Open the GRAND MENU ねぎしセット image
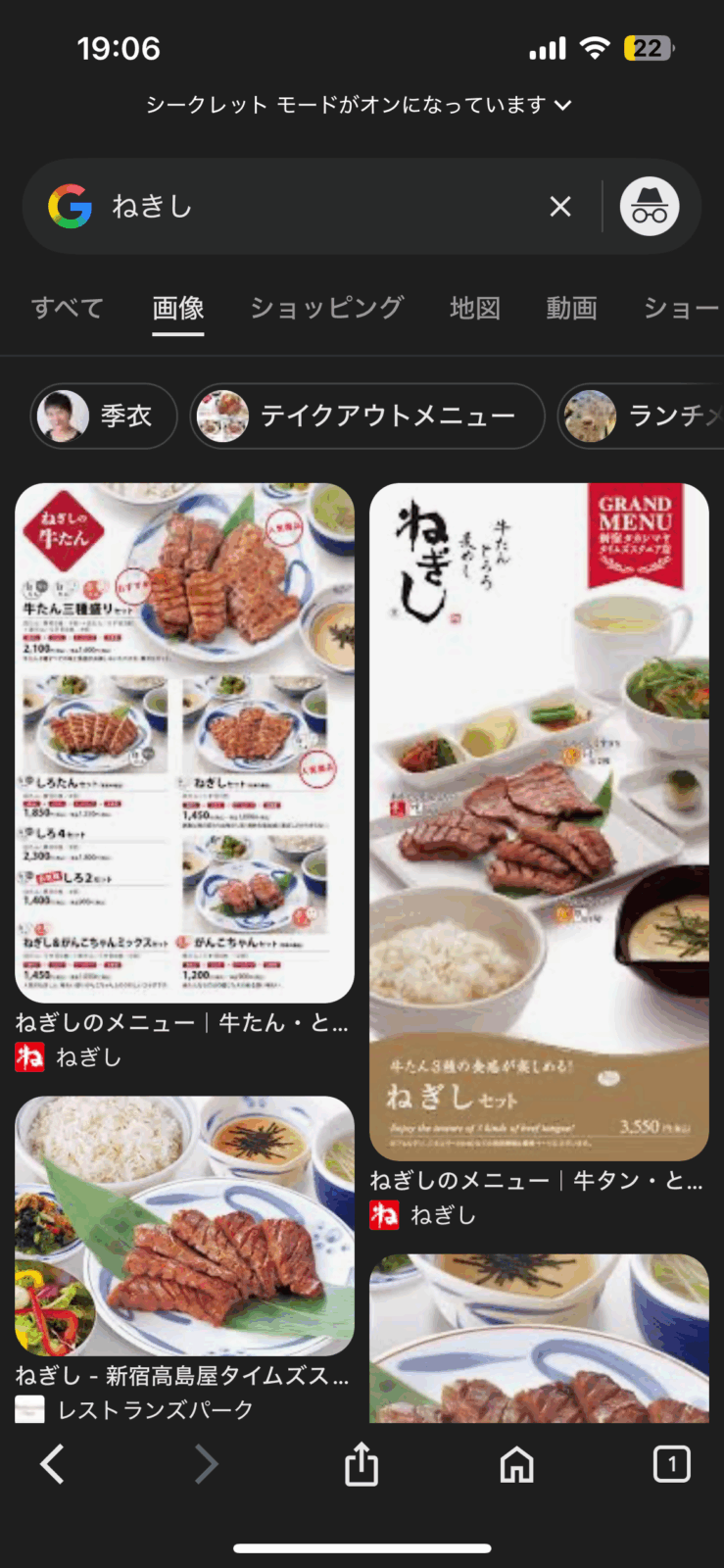The width and height of the screenshot is (724, 1568). pos(539,821)
